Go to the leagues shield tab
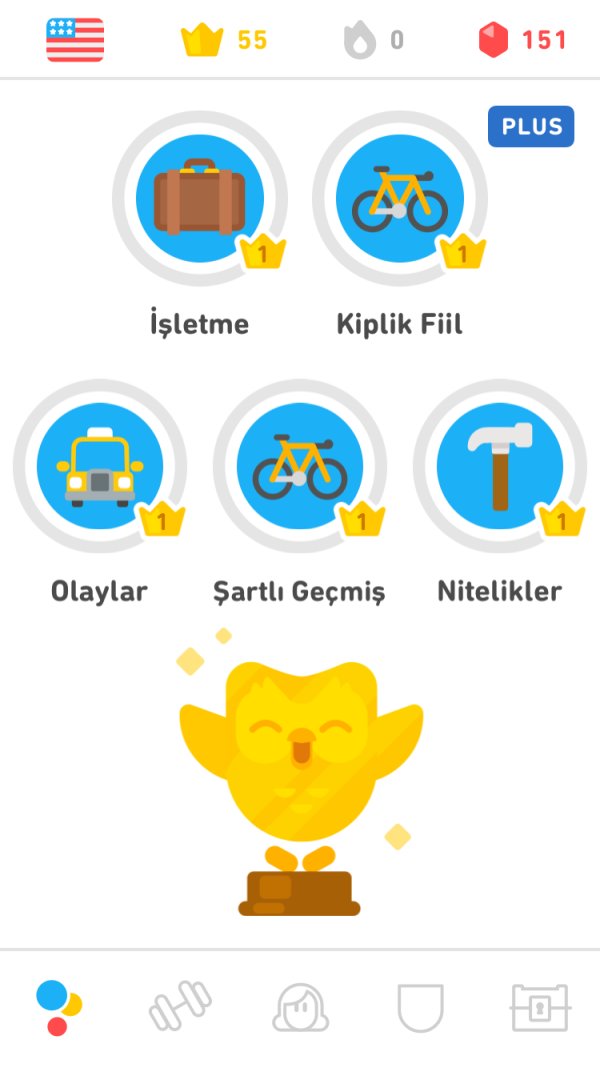This screenshot has width=600, height=1068. click(x=420, y=1007)
